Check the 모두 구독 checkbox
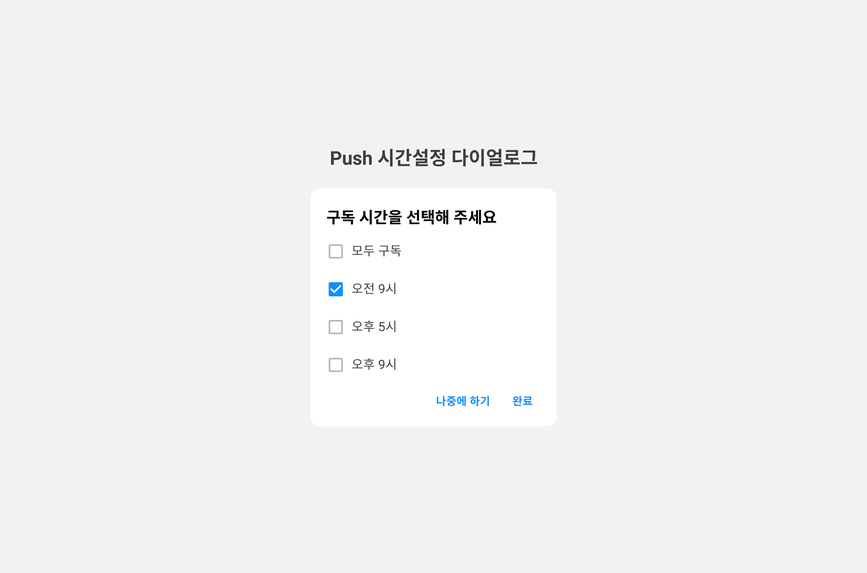Image resolution: width=867 pixels, height=573 pixels. [x=336, y=252]
